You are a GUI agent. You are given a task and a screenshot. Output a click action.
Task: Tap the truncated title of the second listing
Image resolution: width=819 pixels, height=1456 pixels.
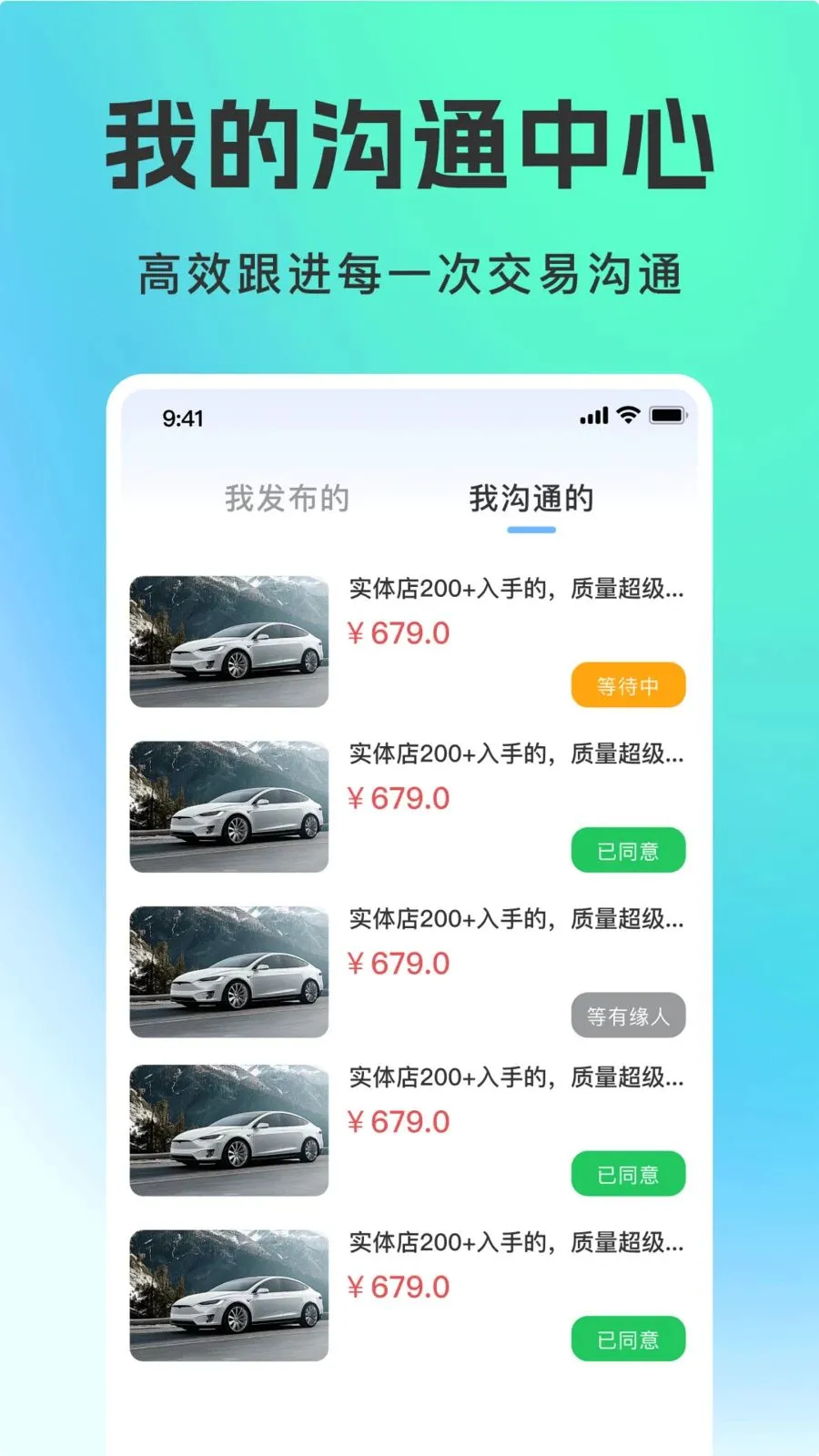coord(514,753)
